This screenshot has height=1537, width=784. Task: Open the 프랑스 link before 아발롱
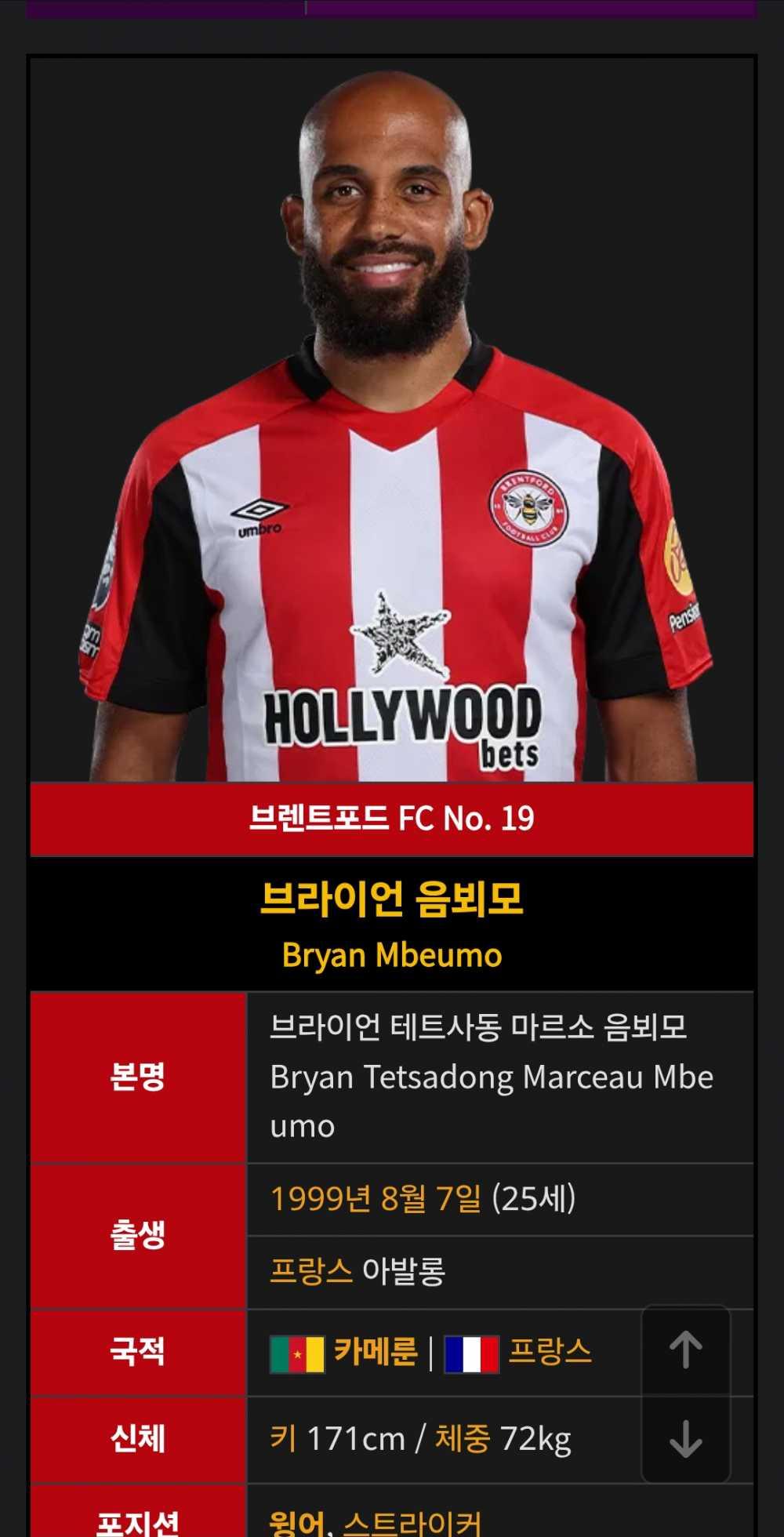(x=310, y=1270)
